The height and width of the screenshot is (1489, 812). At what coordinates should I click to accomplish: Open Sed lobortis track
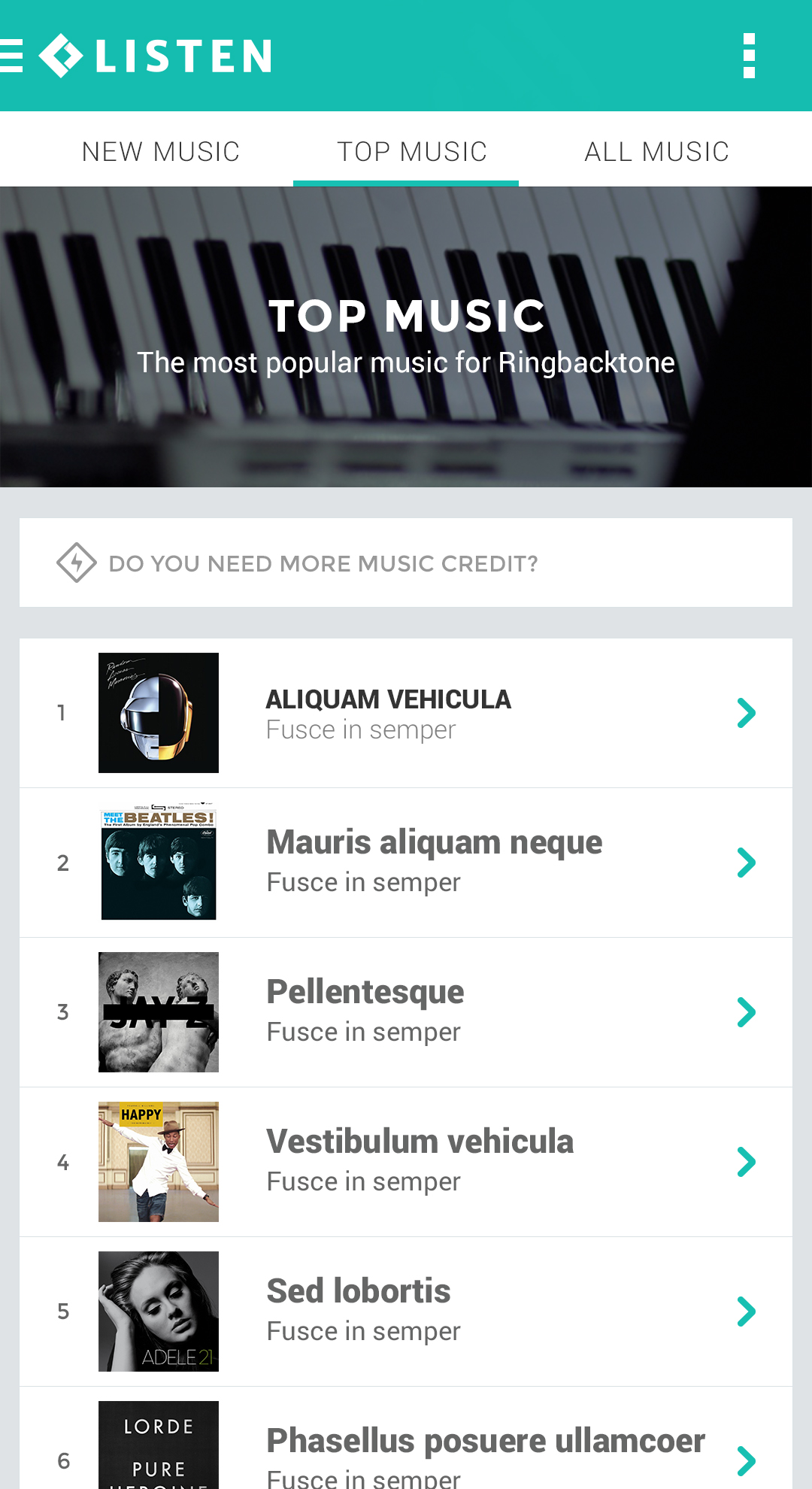[406, 1312]
